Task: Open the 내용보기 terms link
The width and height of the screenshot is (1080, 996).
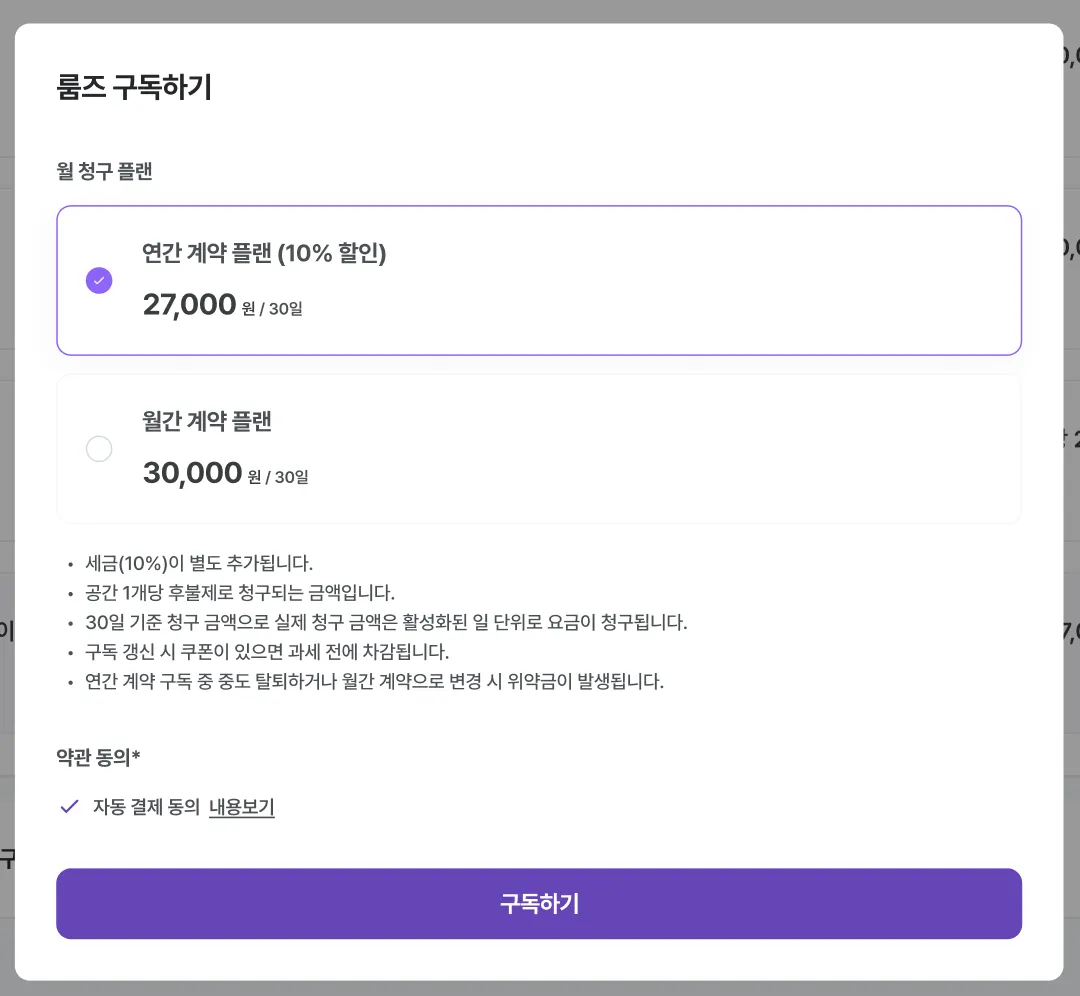Action: 241,807
